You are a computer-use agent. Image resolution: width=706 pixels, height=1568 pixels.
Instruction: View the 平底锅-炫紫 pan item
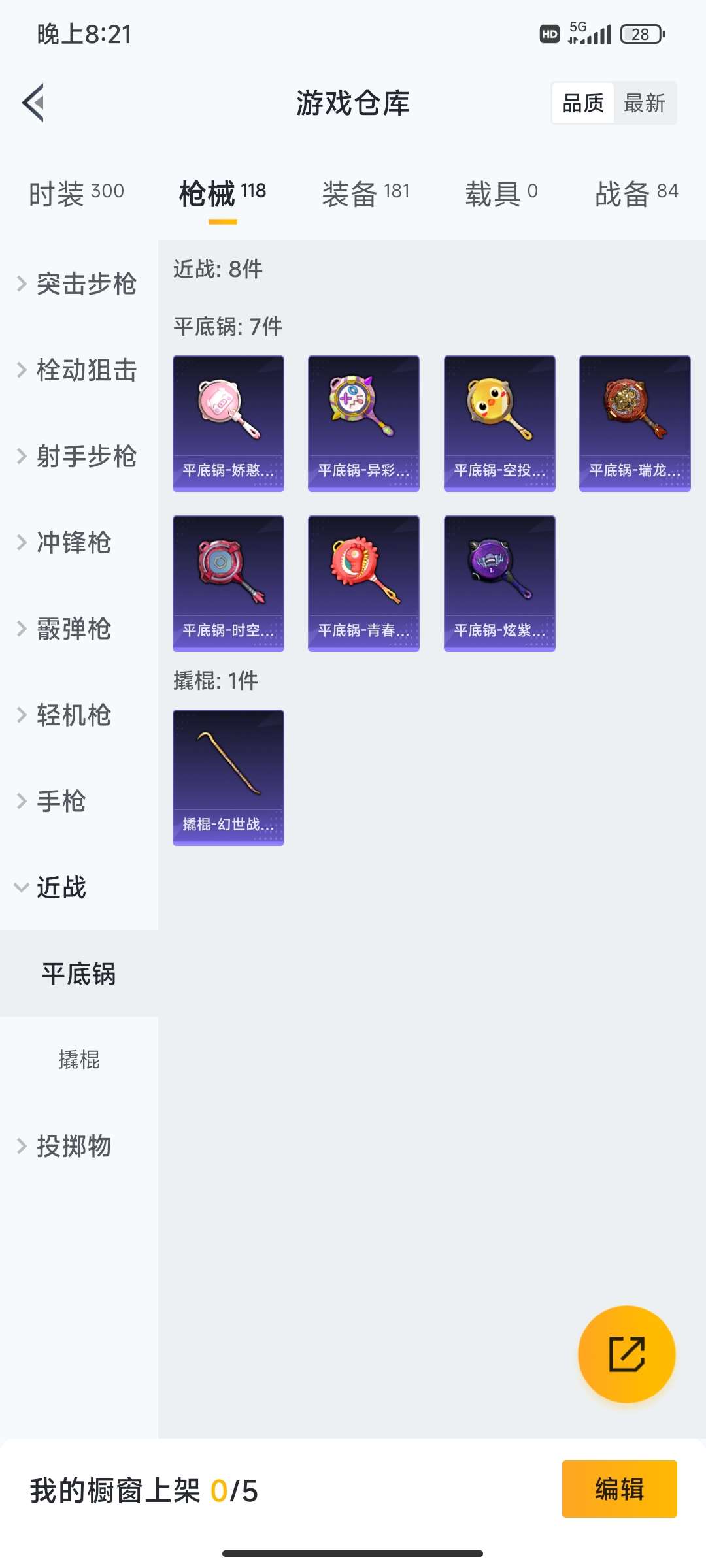(x=499, y=581)
